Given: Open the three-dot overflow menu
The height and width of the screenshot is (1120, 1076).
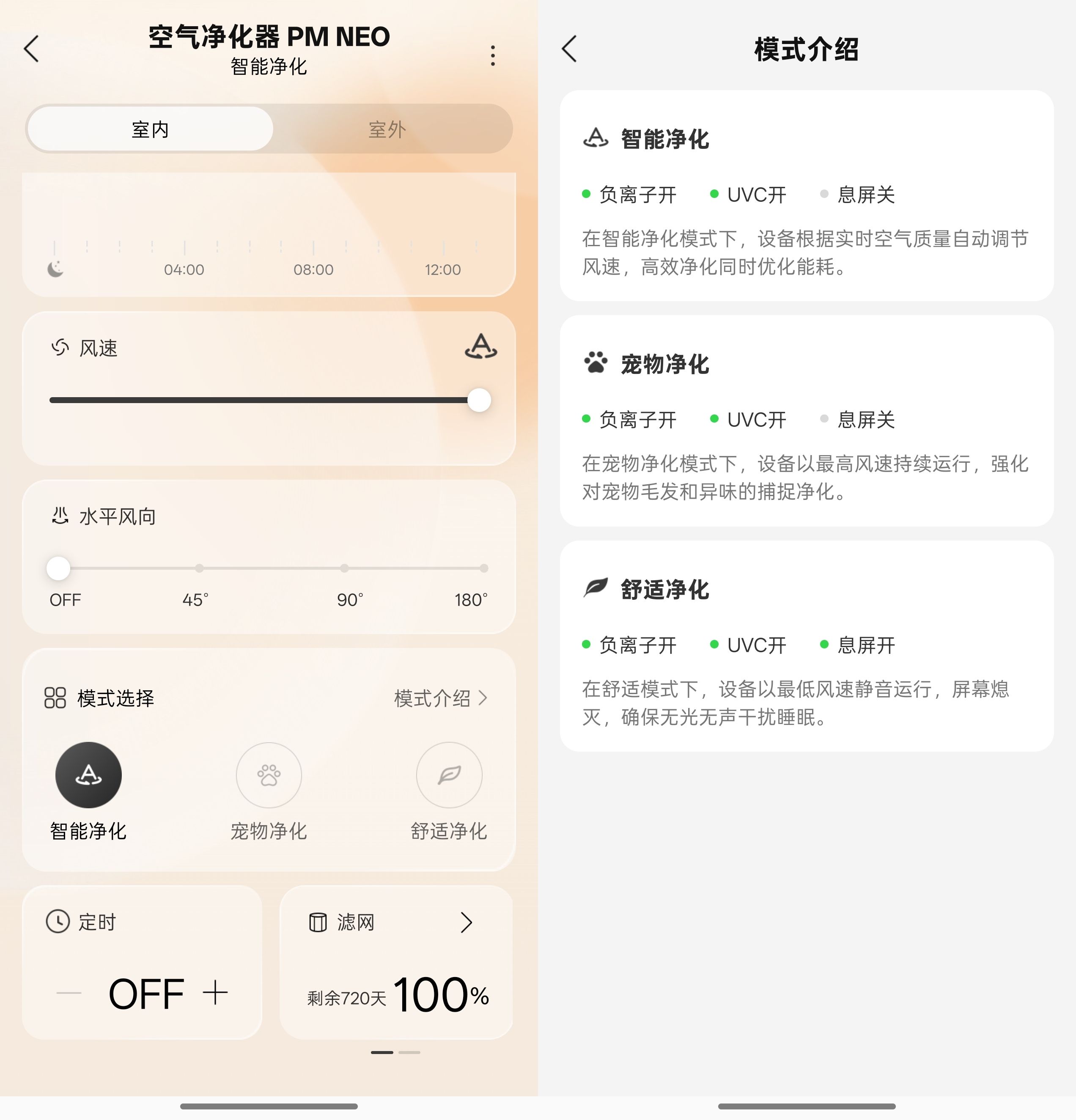Looking at the screenshot, I should (493, 55).
